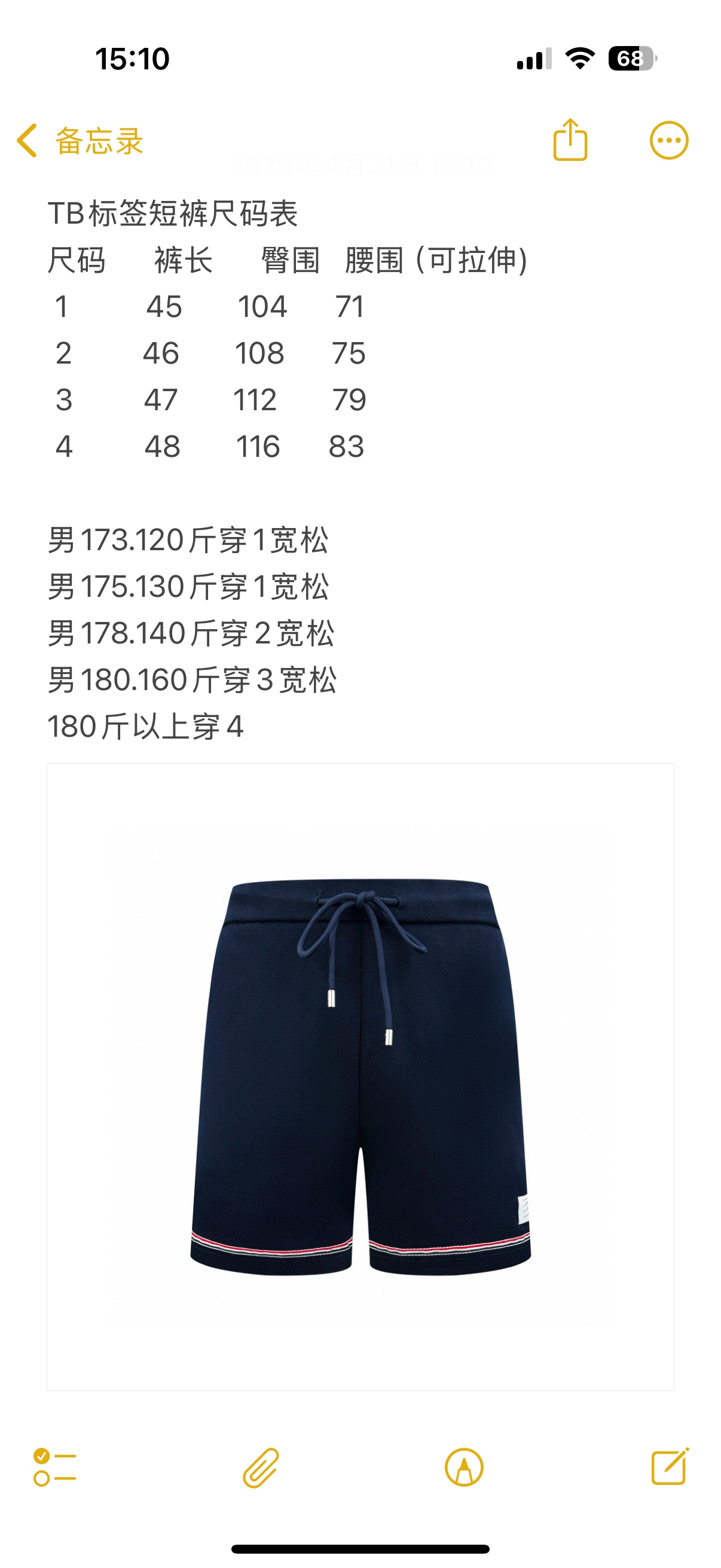Open the navy shorts image attachment
Image resolution: width=721 pixels, height=1568 pixels.
pos(360,1076)
